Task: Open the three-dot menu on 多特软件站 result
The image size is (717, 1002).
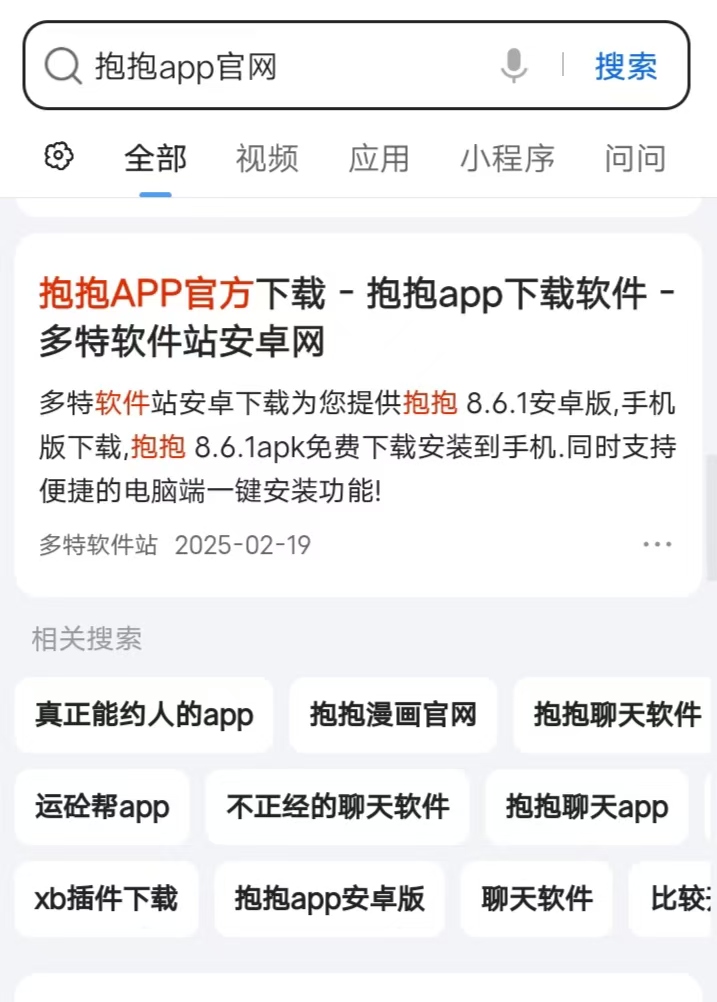Action: [x=657, y=544]
